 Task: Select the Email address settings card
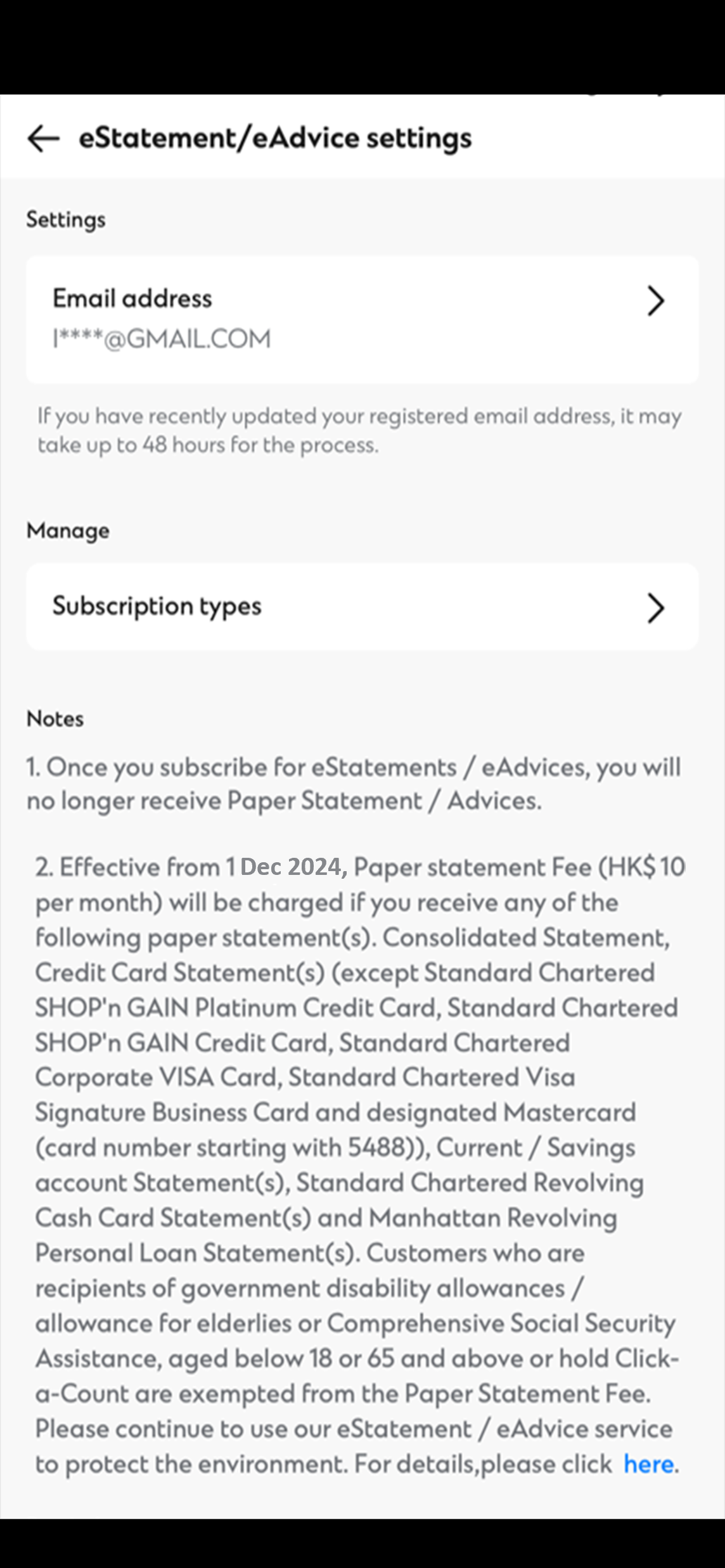(361, 317)
